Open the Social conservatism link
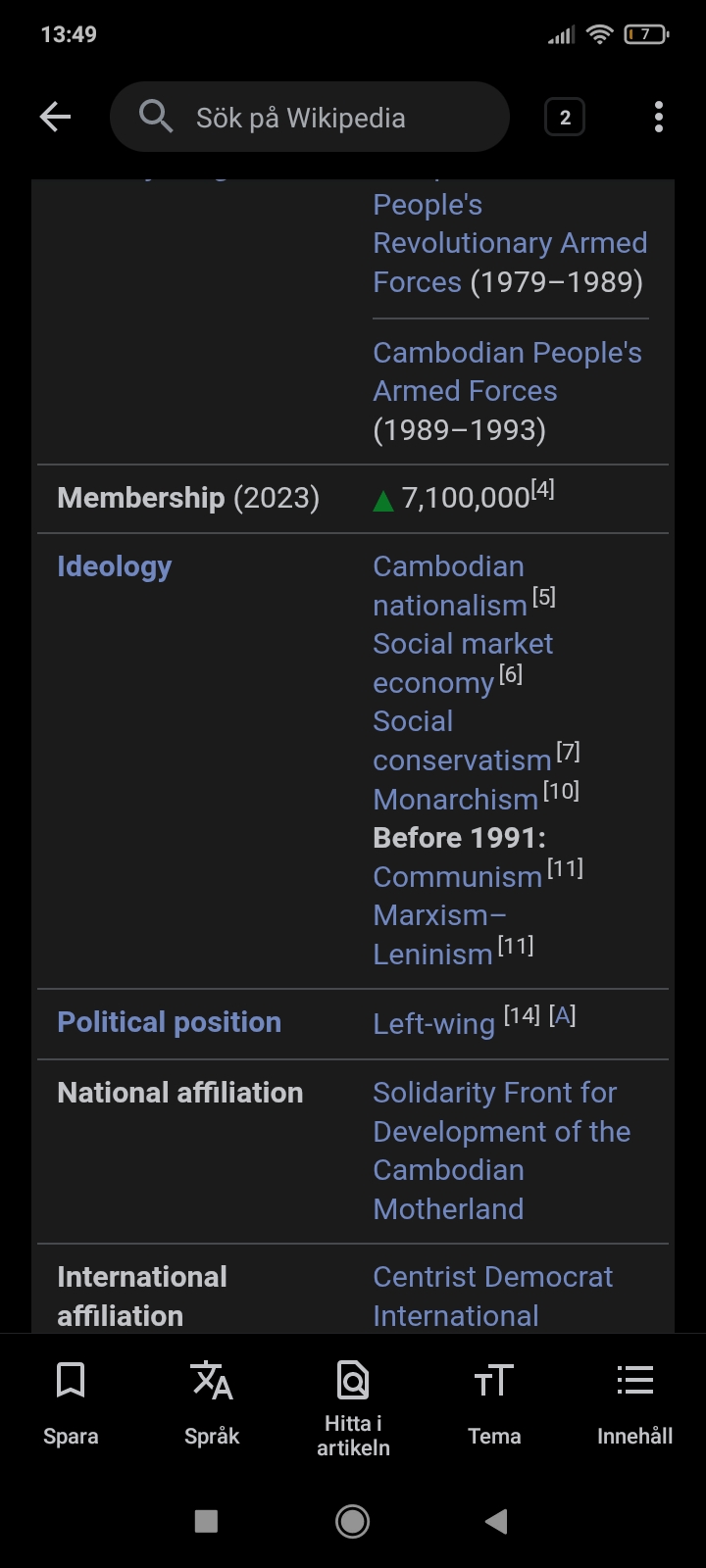 (462, 741)
